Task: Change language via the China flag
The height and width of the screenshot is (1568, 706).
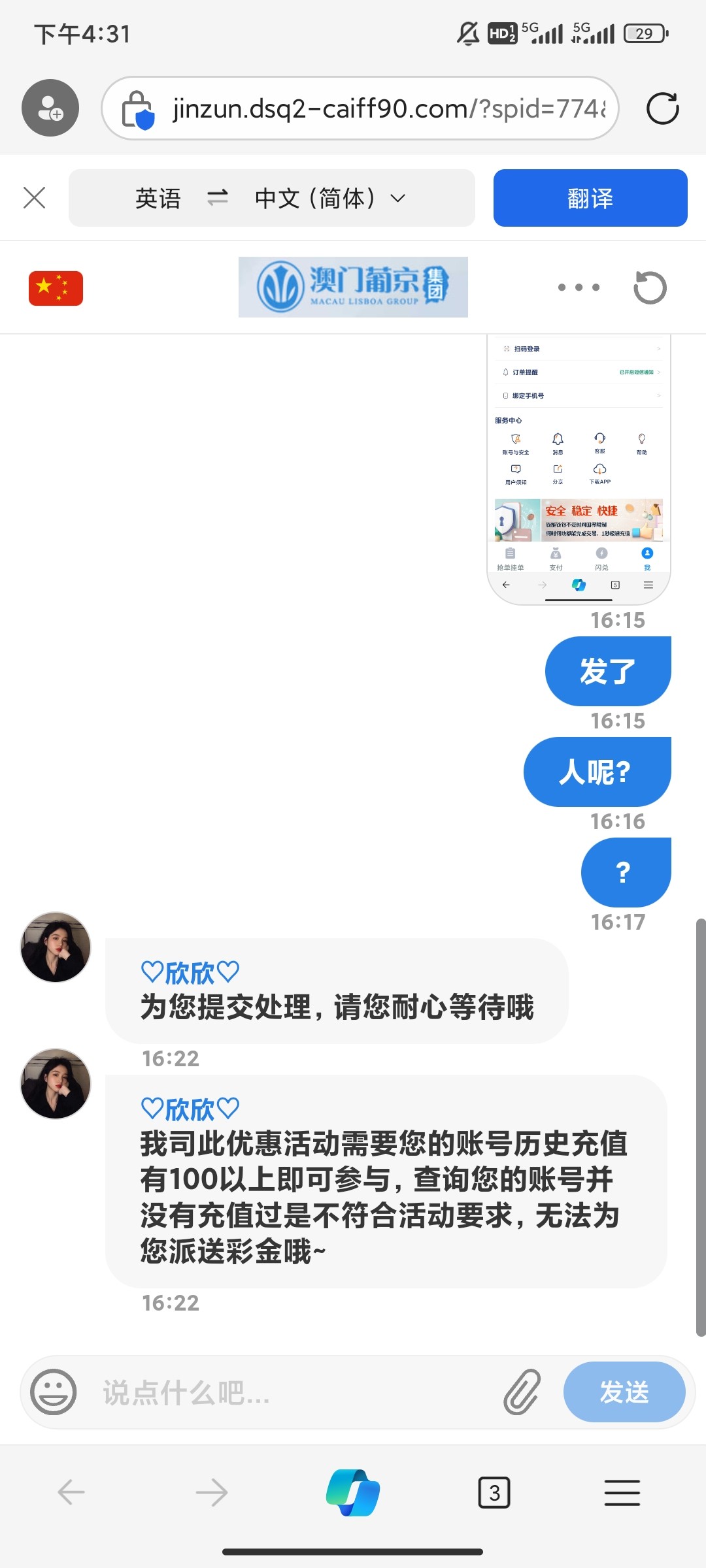Action: (x=56, y=288)
